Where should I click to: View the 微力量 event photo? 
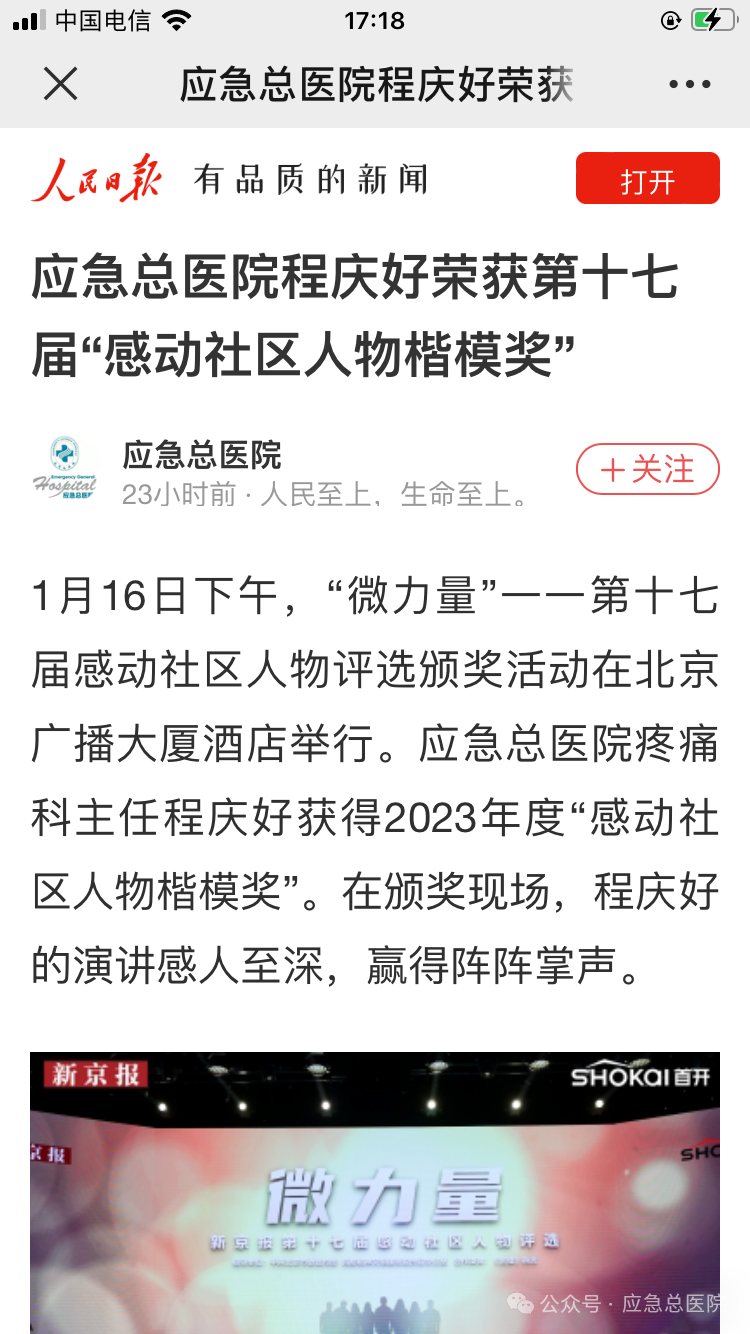tap(375, 1192)
